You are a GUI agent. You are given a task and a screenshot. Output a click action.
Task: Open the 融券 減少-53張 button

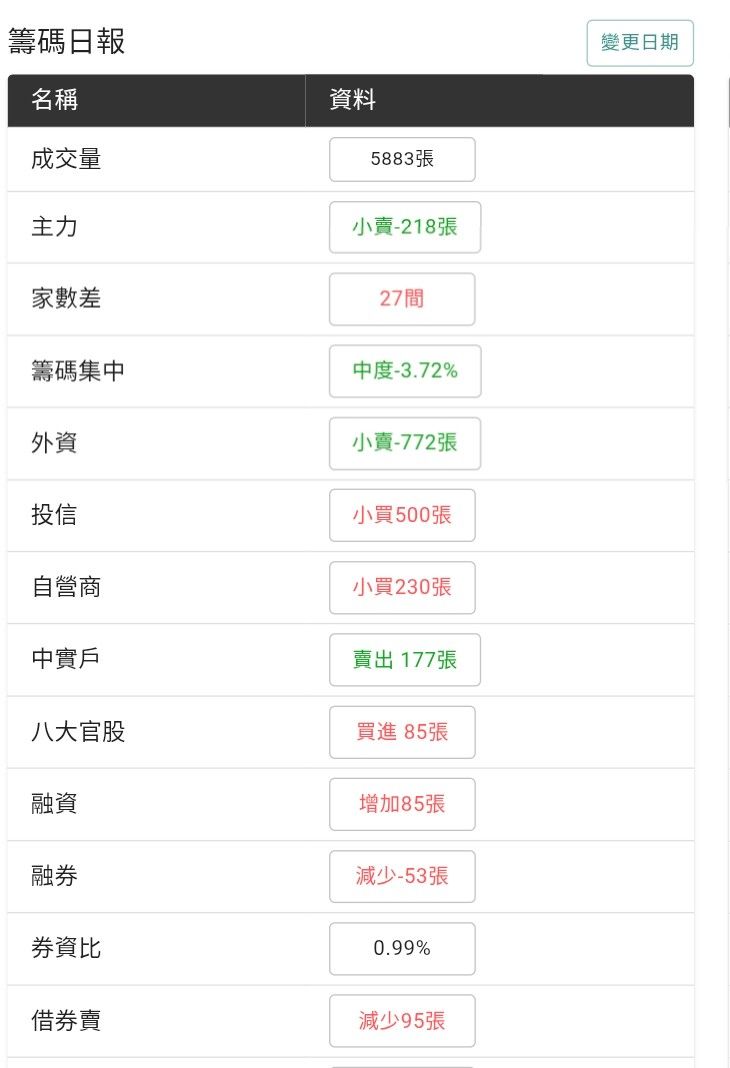pyautogui.click(x=402, y=877)
